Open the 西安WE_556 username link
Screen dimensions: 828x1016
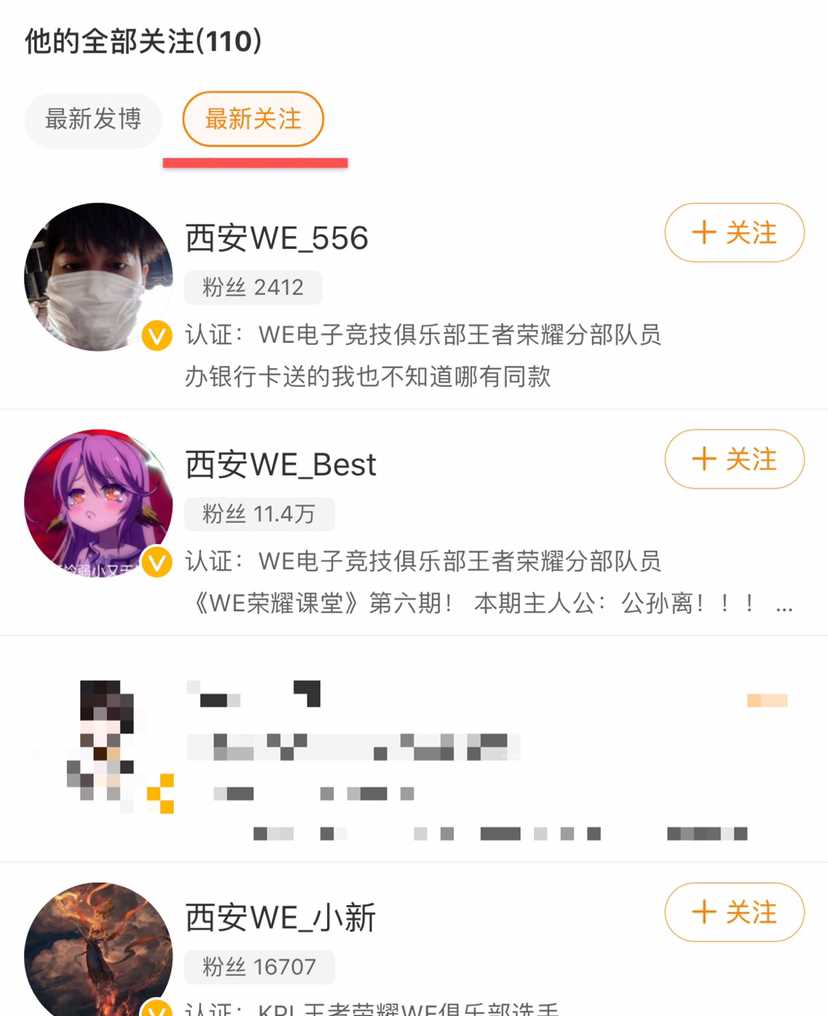tap(276, 238)
